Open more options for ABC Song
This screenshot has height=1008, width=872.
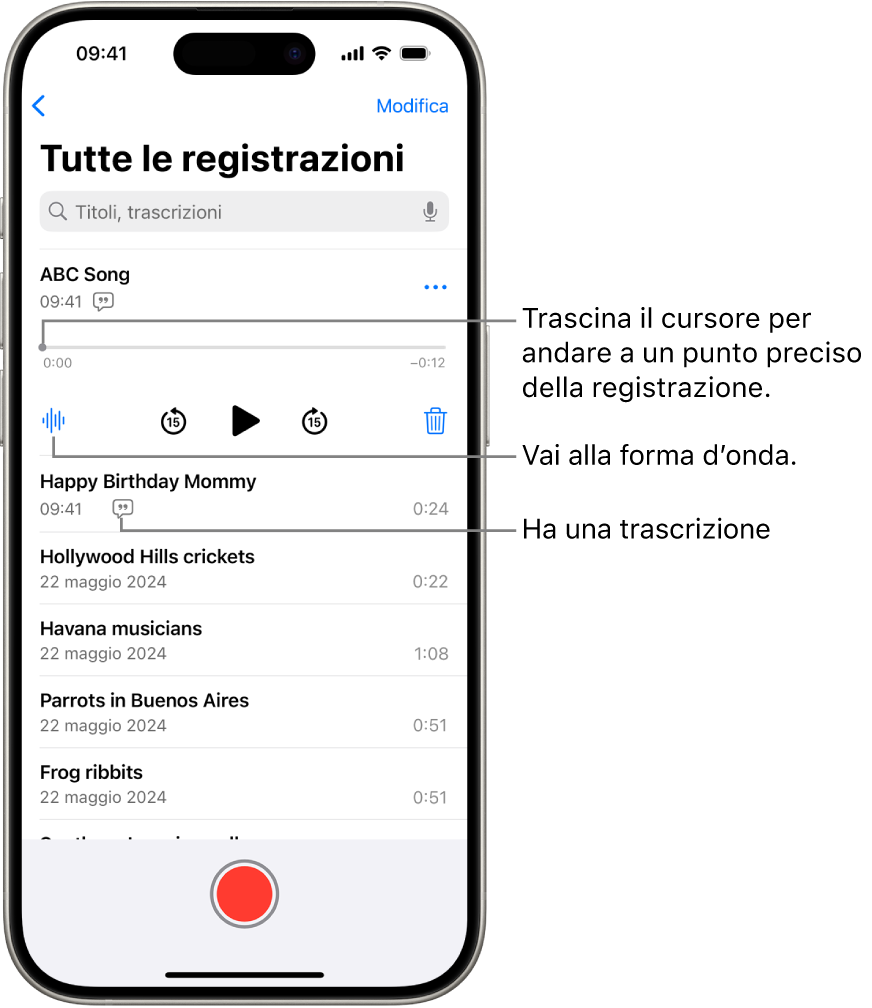tap(435, 288)
